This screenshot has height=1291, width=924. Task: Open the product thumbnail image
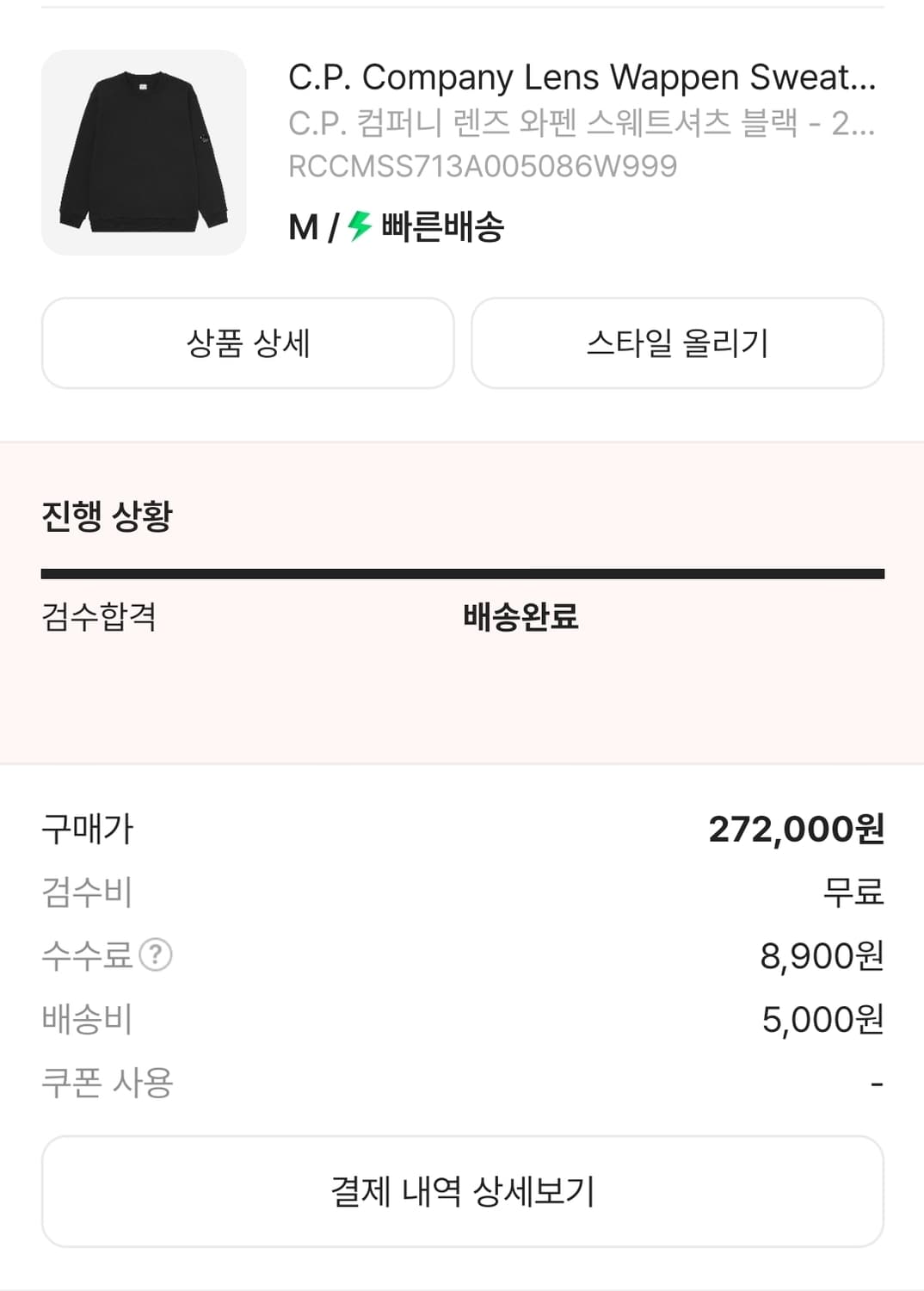144,154
